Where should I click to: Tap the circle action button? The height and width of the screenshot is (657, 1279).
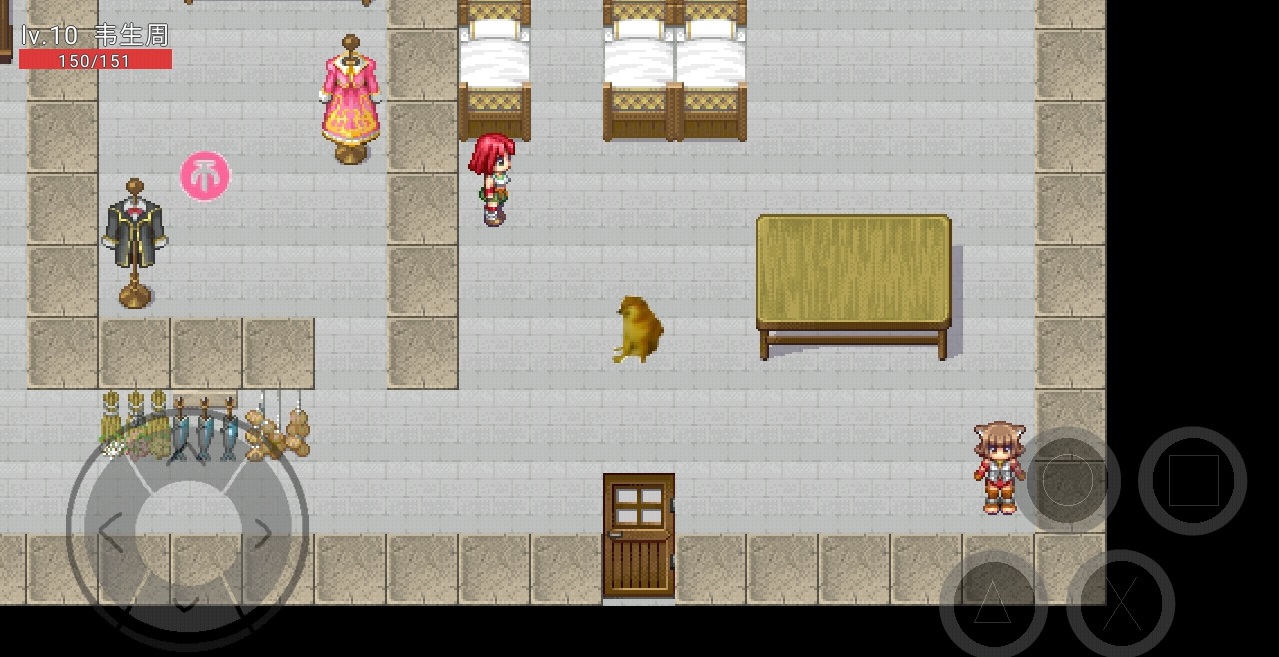1067,482
